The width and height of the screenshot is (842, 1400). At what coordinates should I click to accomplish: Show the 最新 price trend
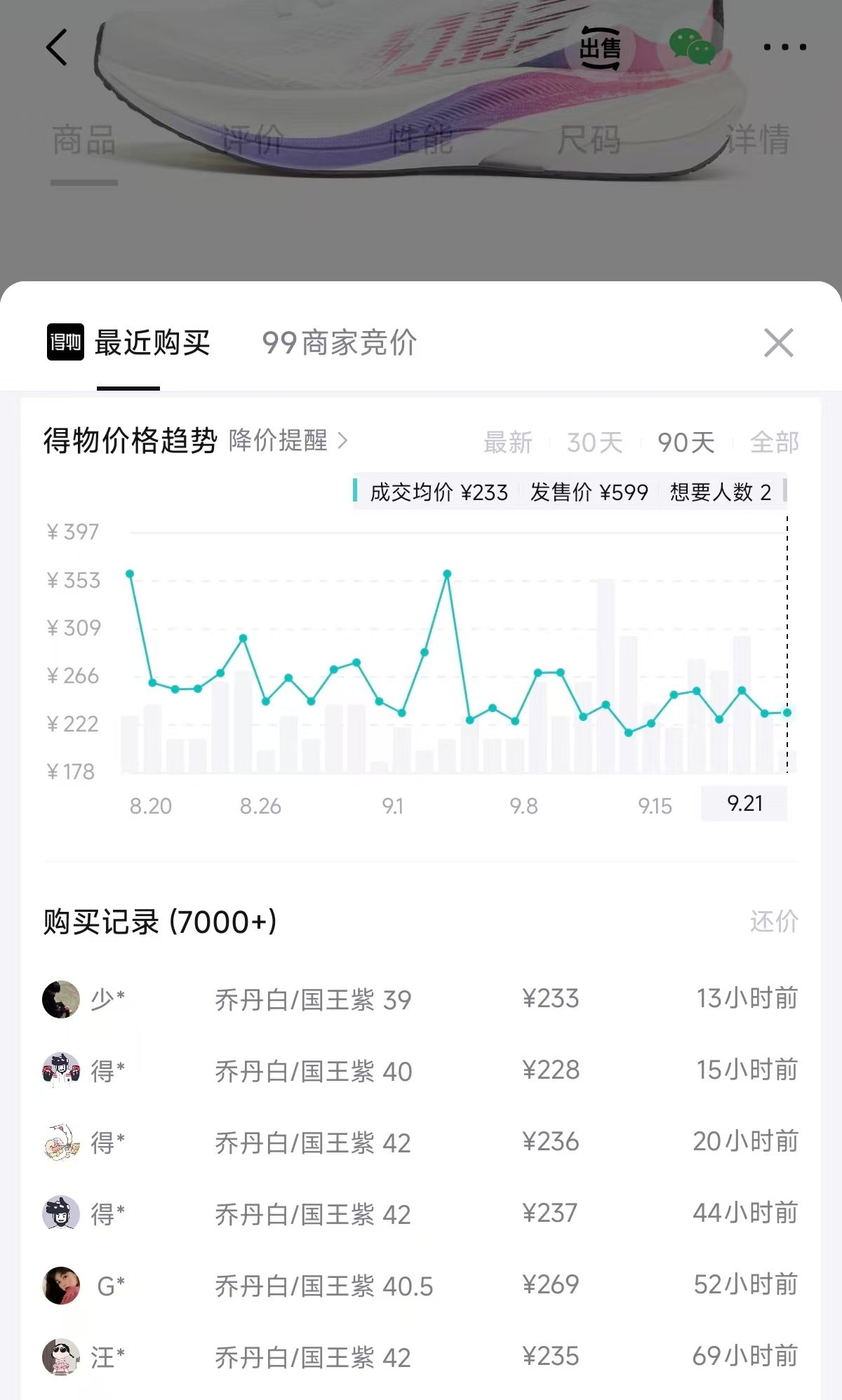508,443
